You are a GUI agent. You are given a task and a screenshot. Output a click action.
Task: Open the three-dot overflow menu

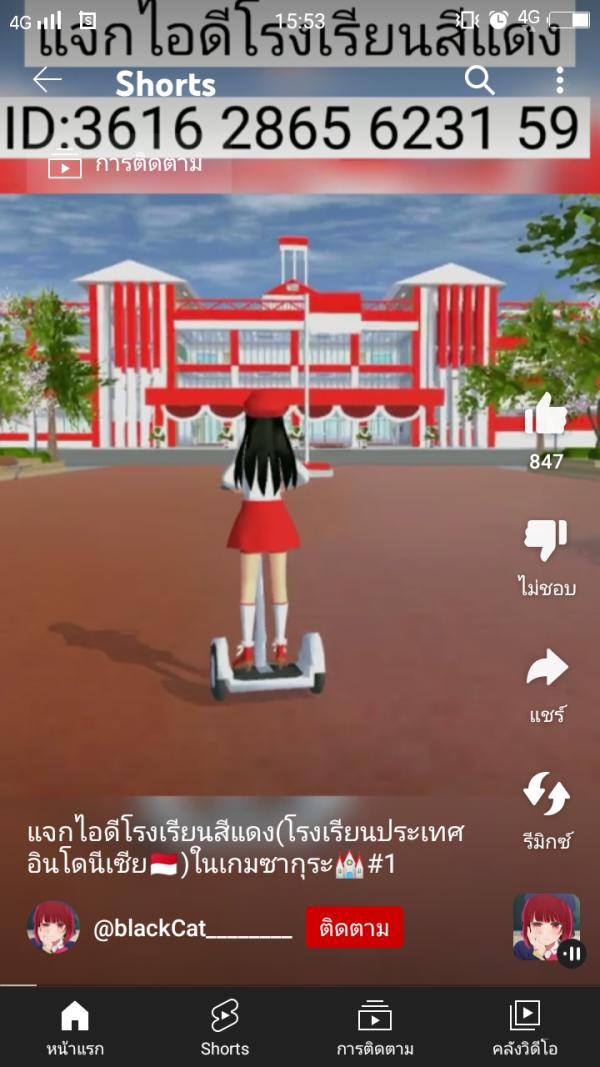click(560, 80)
